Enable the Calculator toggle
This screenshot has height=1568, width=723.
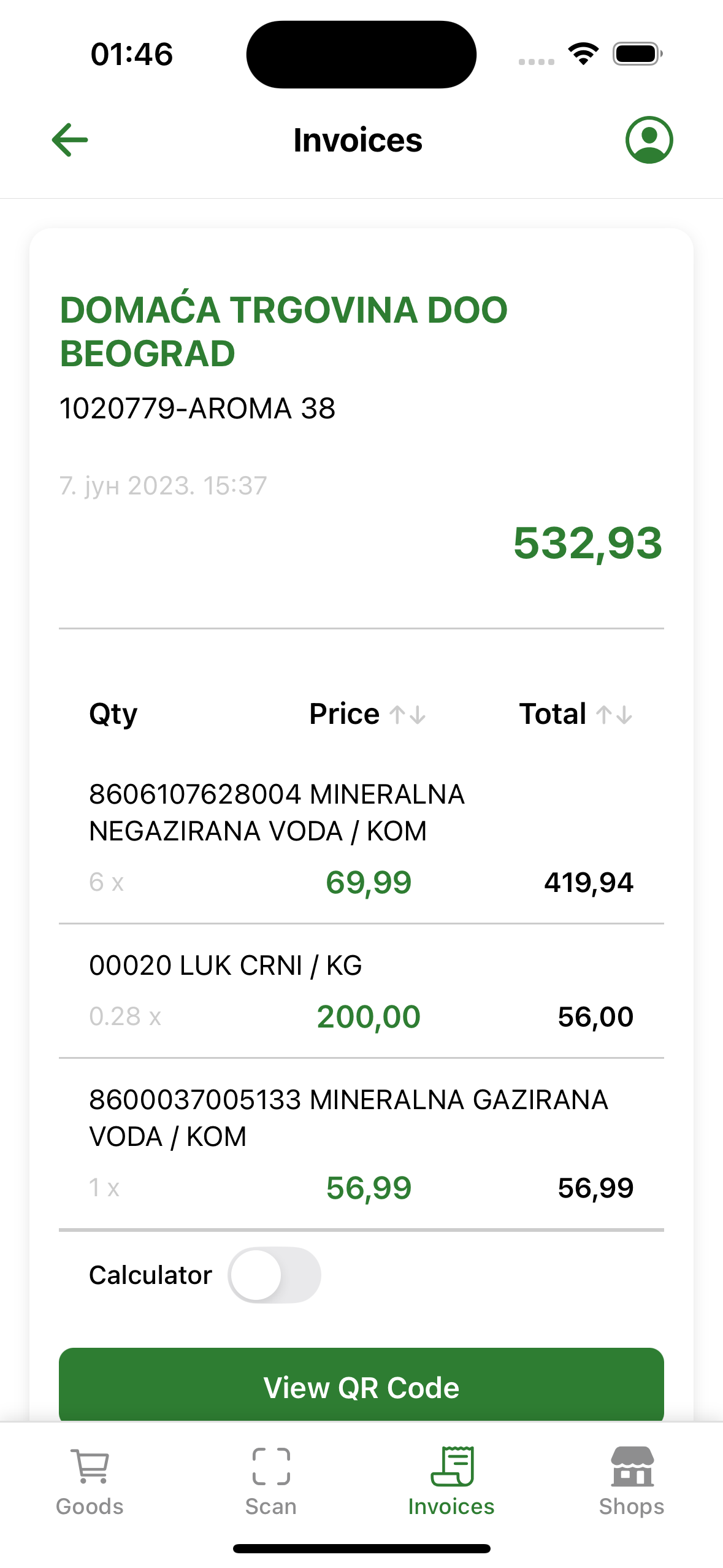[274, 1274]
